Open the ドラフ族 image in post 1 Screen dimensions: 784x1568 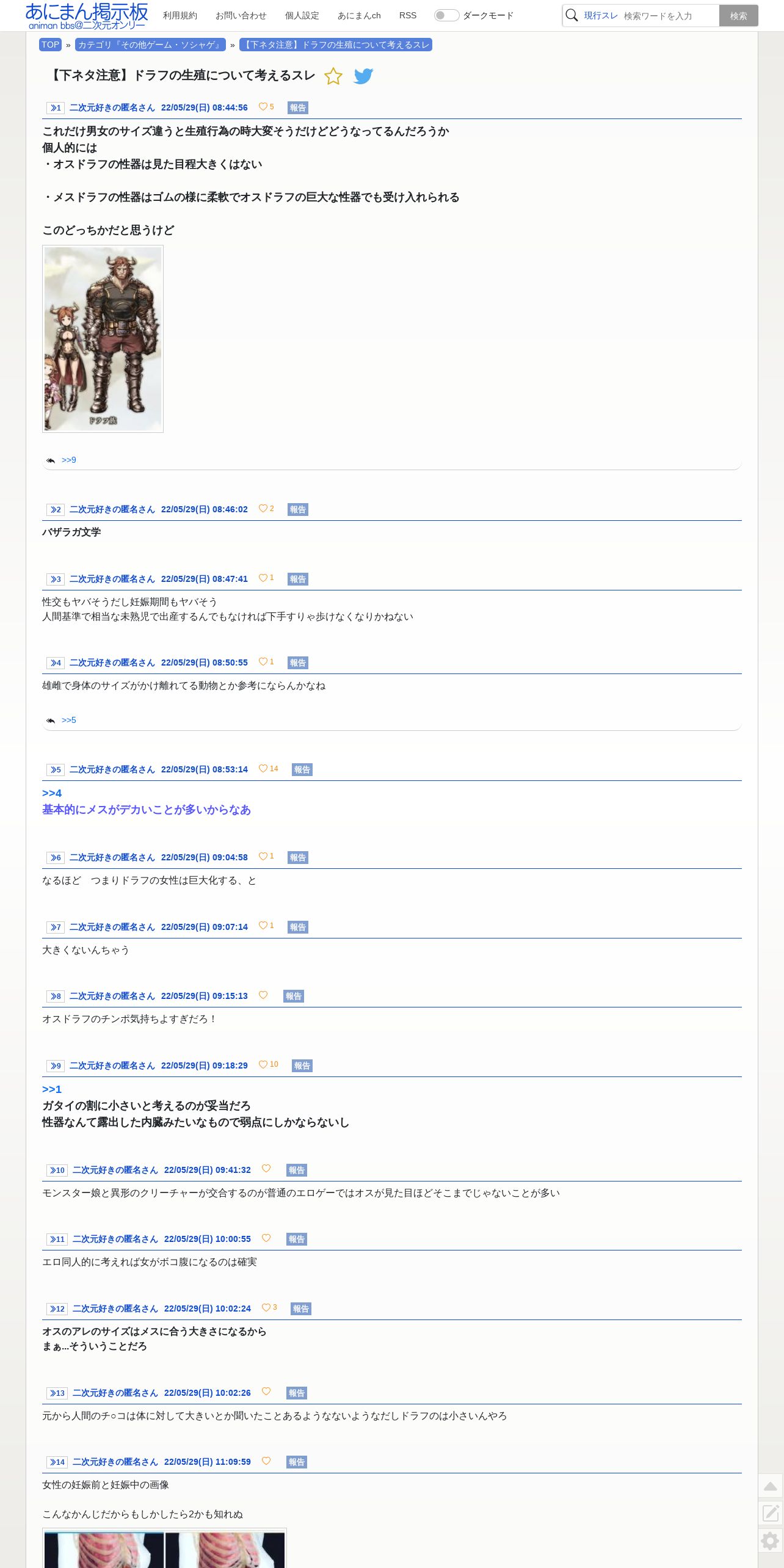103,339
